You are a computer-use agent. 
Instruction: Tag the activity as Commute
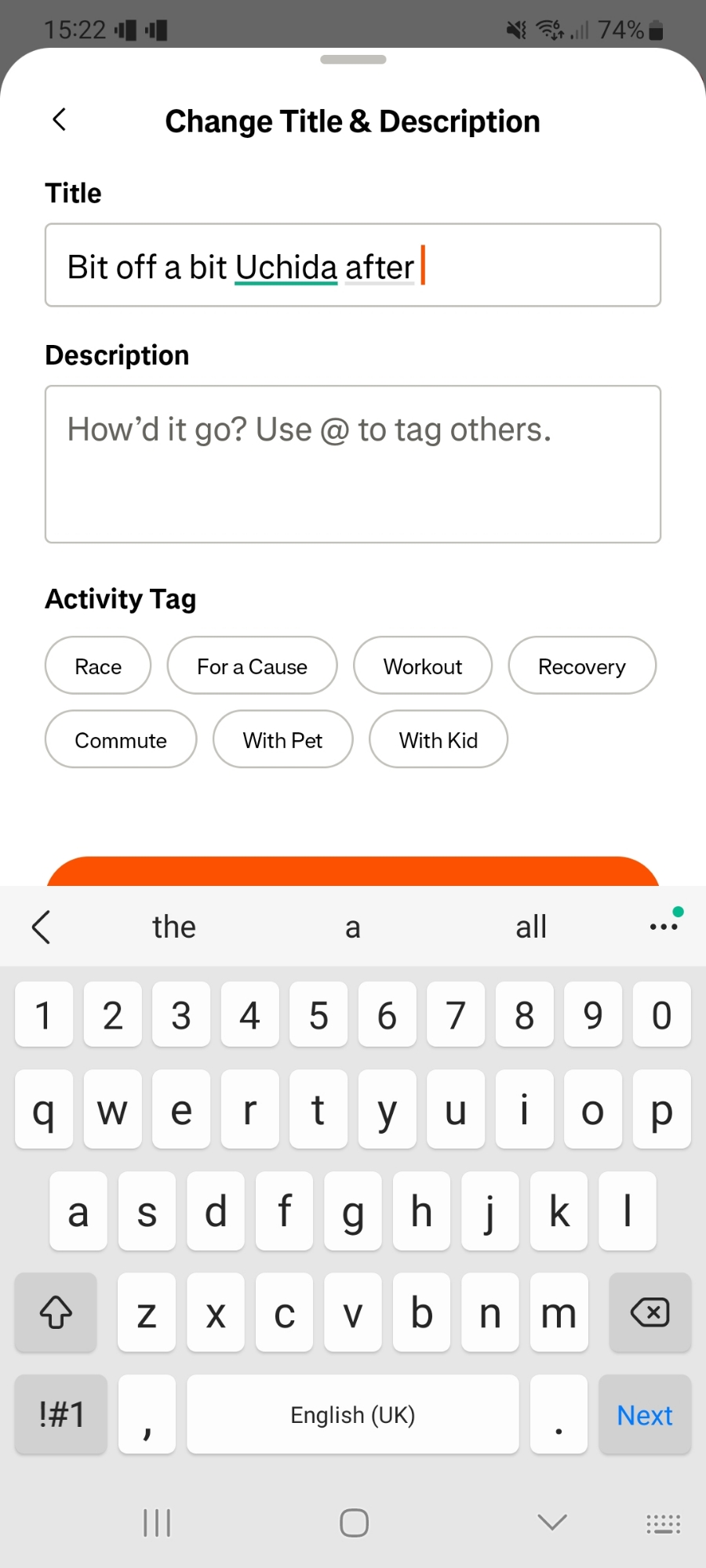coord(121,739)
